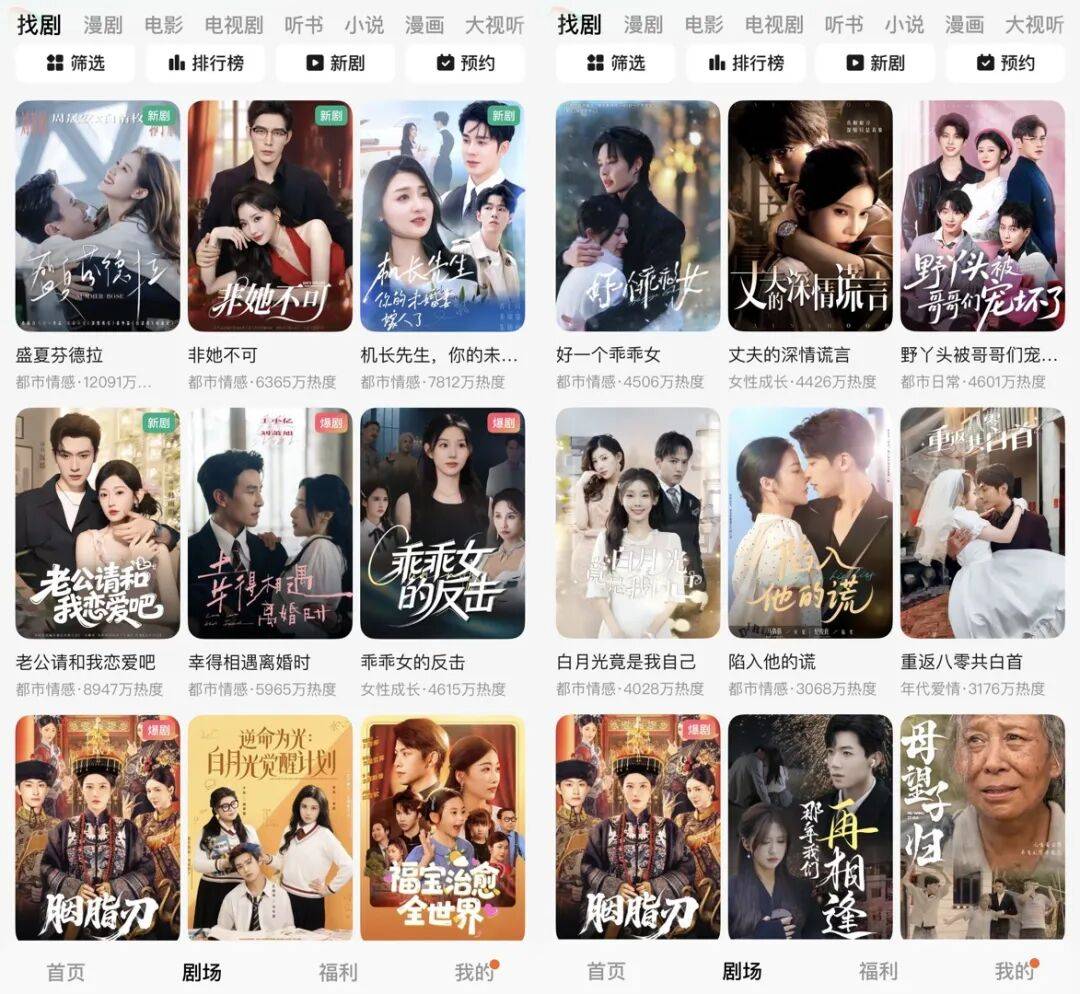Viewport: 1080px width, 994px height.
Task: Tap the 那年我们再相逢 poster
Action: [x=810, y=827]
